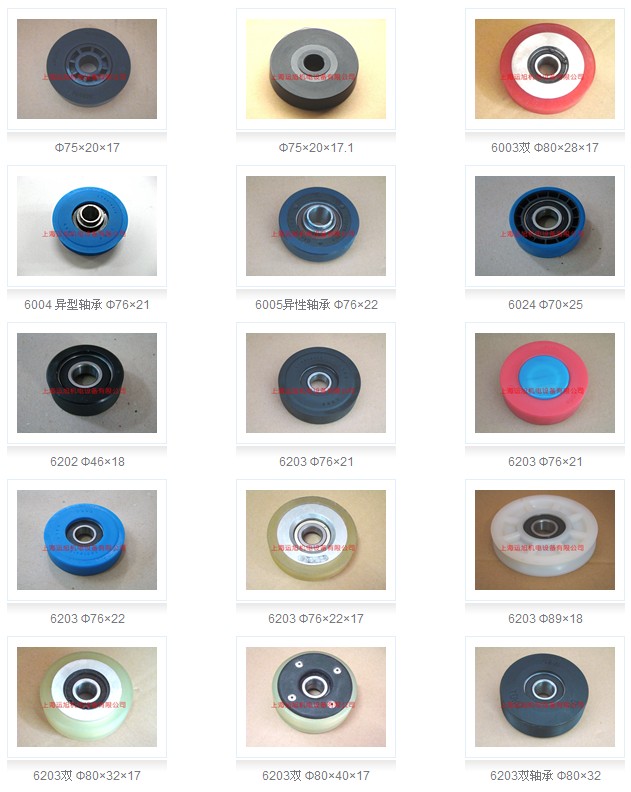Open the 6203双 Φ80×40×17 roller

tap(316, 697)
